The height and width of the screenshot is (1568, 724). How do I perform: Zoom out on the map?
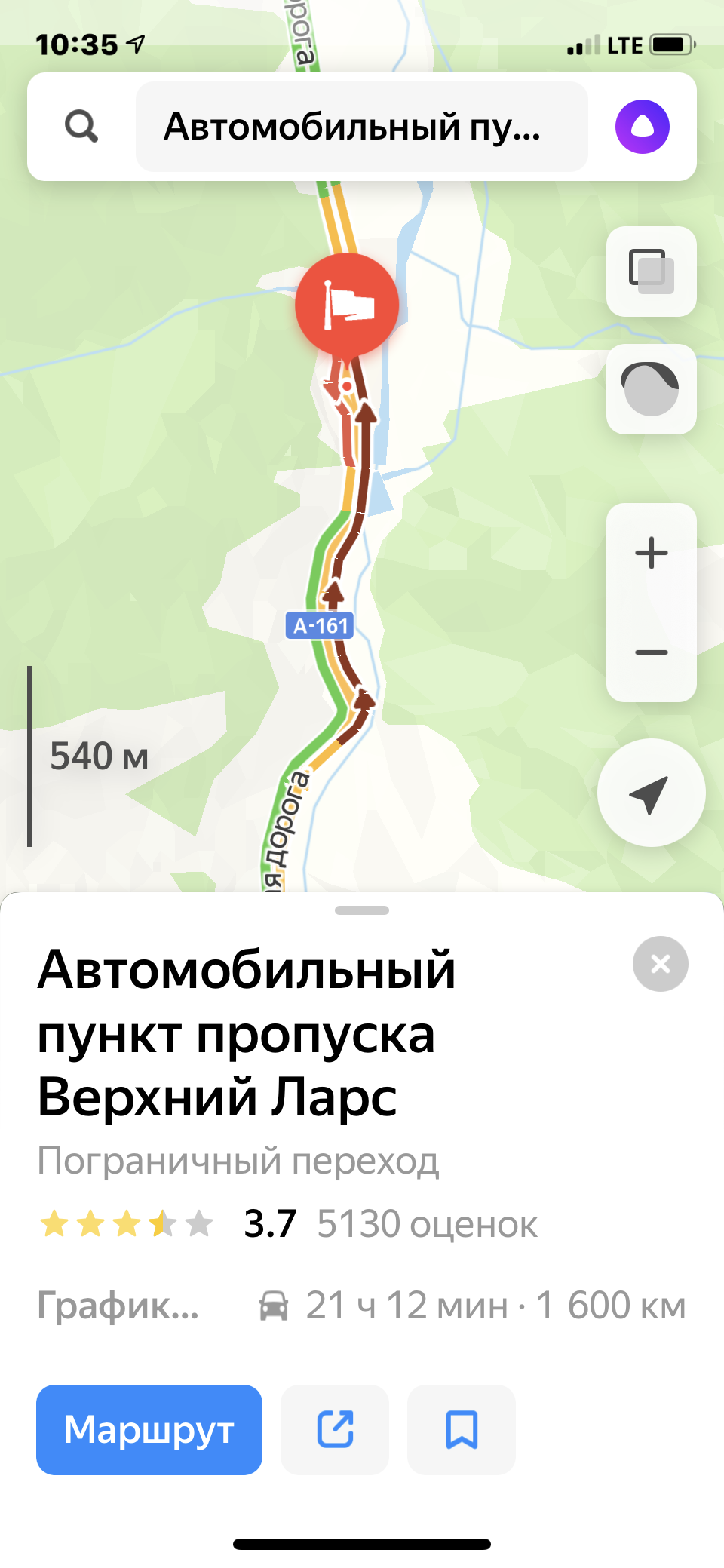(x=651, y=652)
